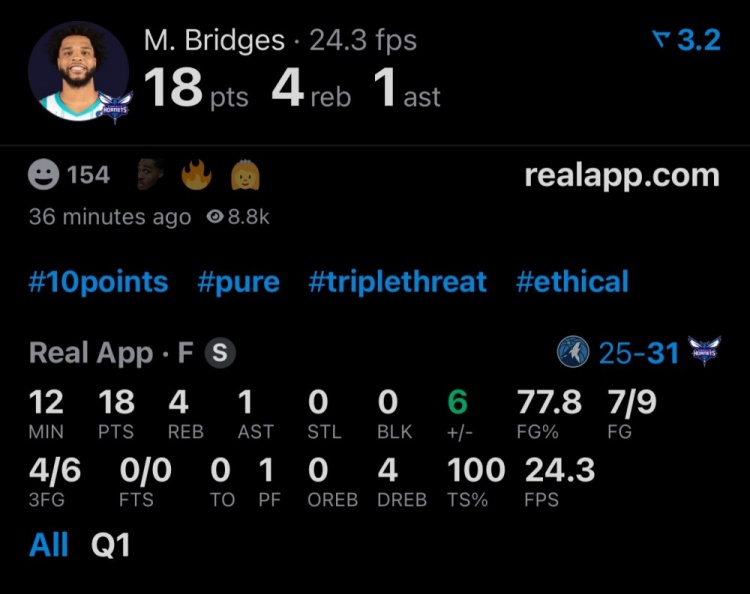
Task: Tap the 3.2 rating indicator
Action: [686, 40]
